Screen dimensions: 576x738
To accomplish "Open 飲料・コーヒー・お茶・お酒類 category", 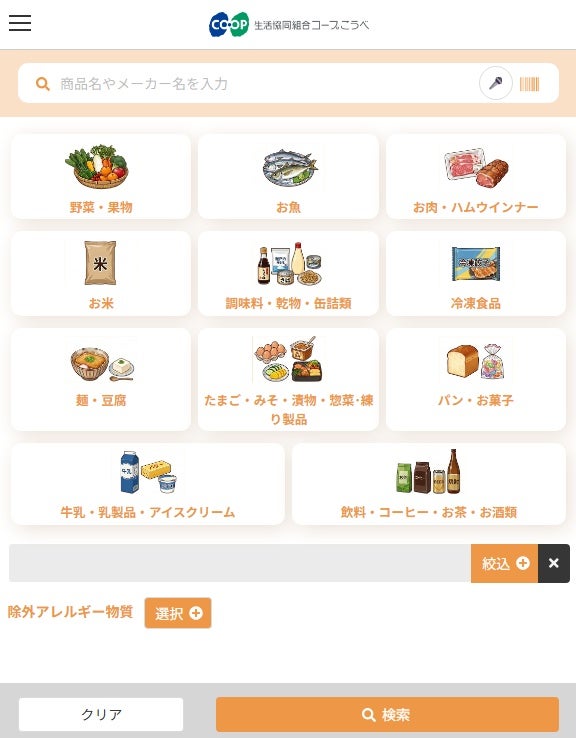I will (x=429, y=484).
